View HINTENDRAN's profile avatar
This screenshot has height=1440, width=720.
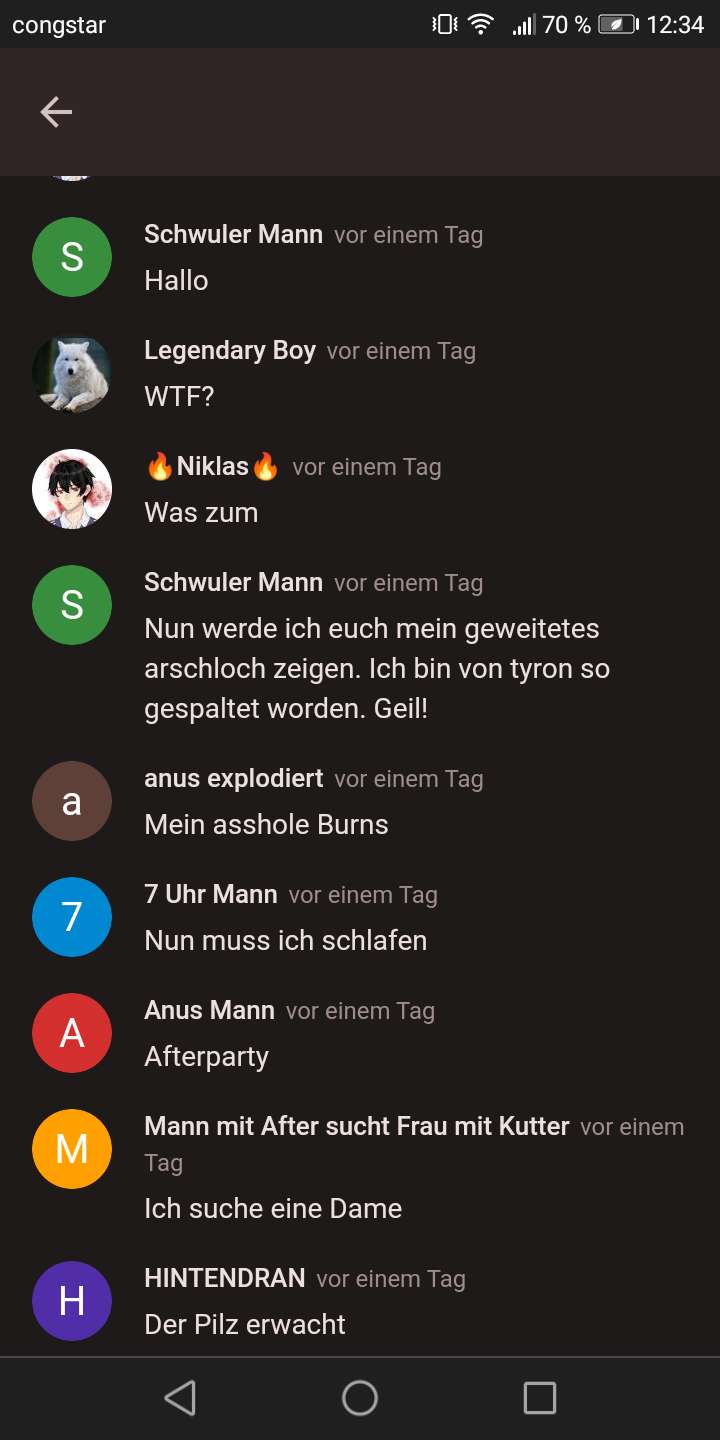(72, 1301)
